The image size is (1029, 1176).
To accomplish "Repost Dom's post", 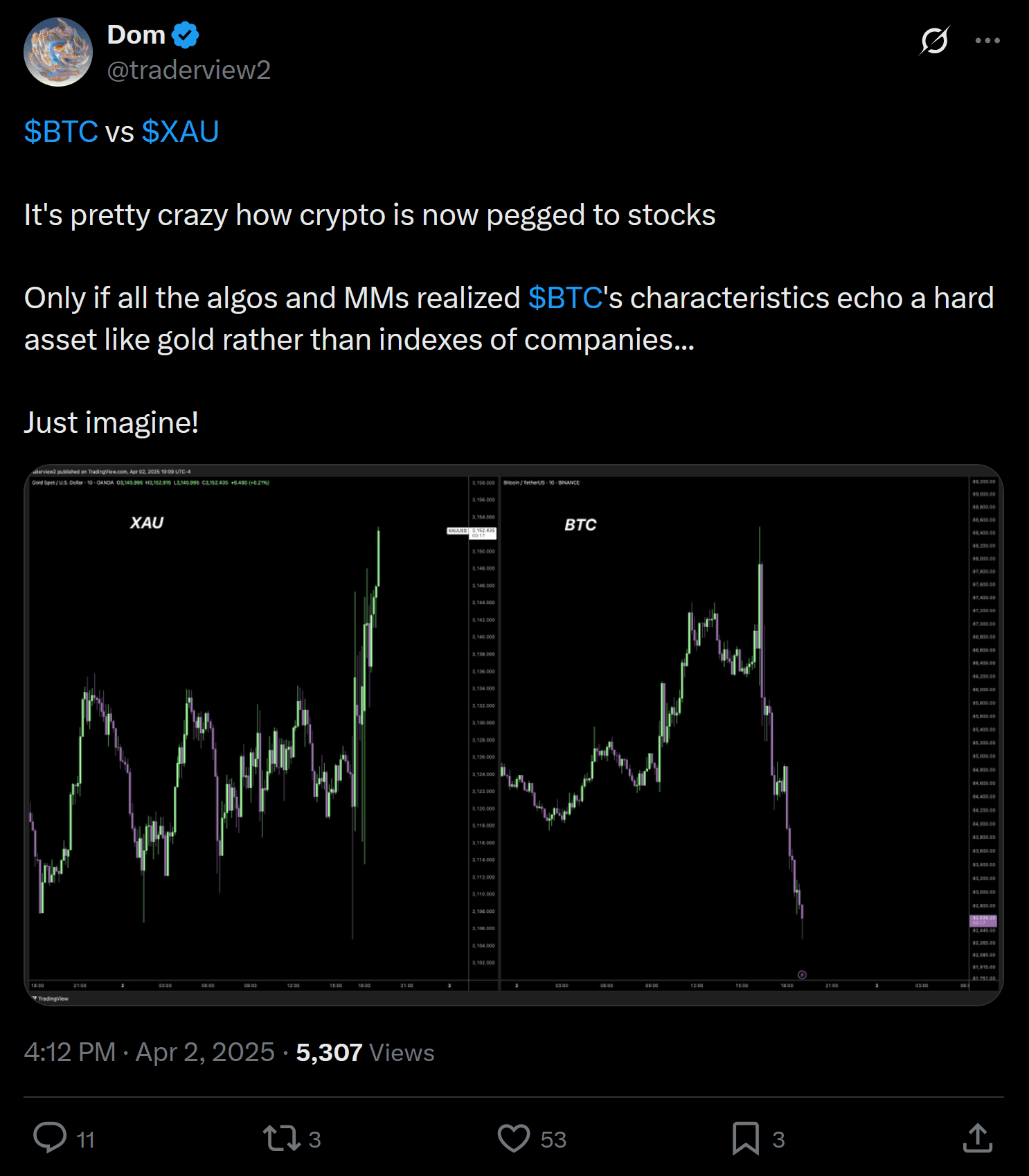I will pyautogui.click(x=281, y=1138).
